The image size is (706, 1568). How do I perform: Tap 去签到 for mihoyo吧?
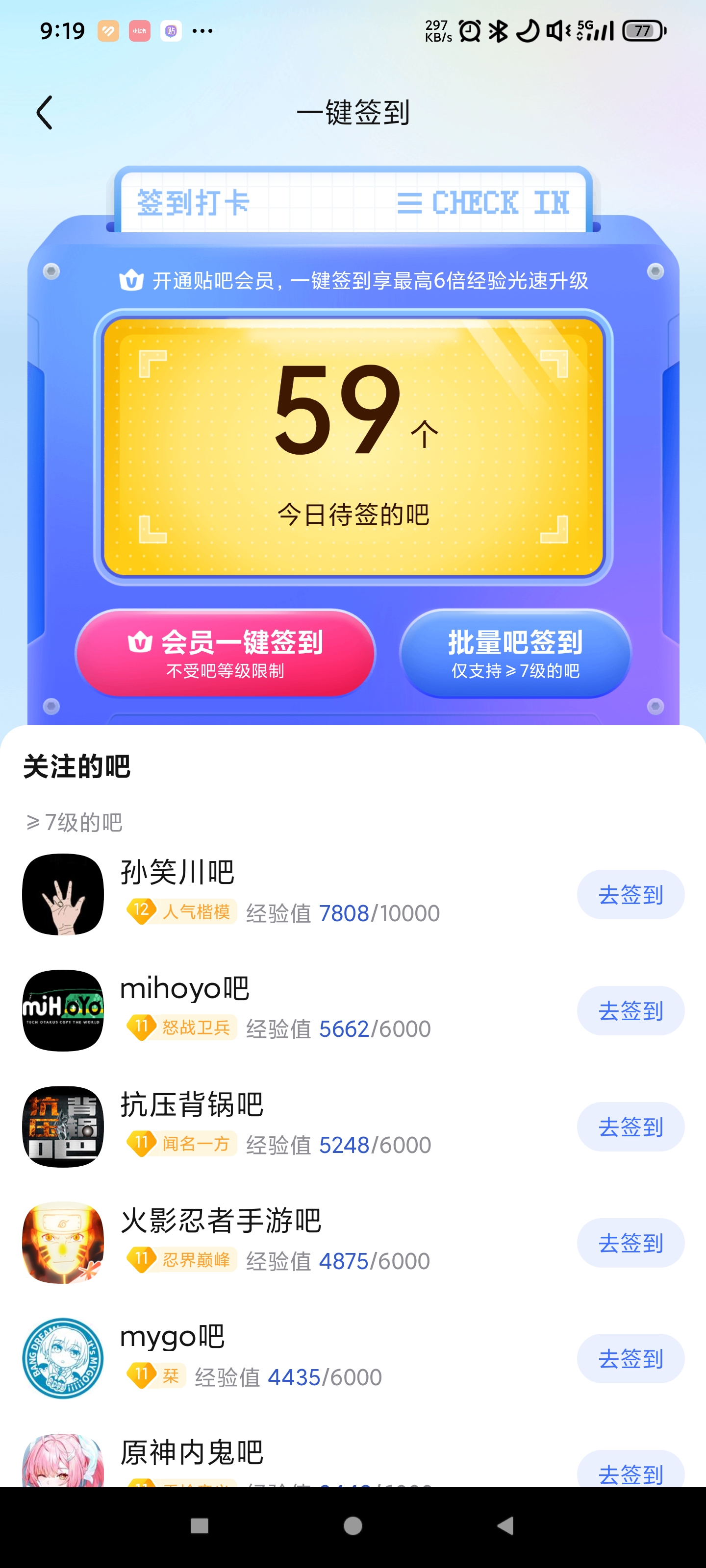point(630,1010)
